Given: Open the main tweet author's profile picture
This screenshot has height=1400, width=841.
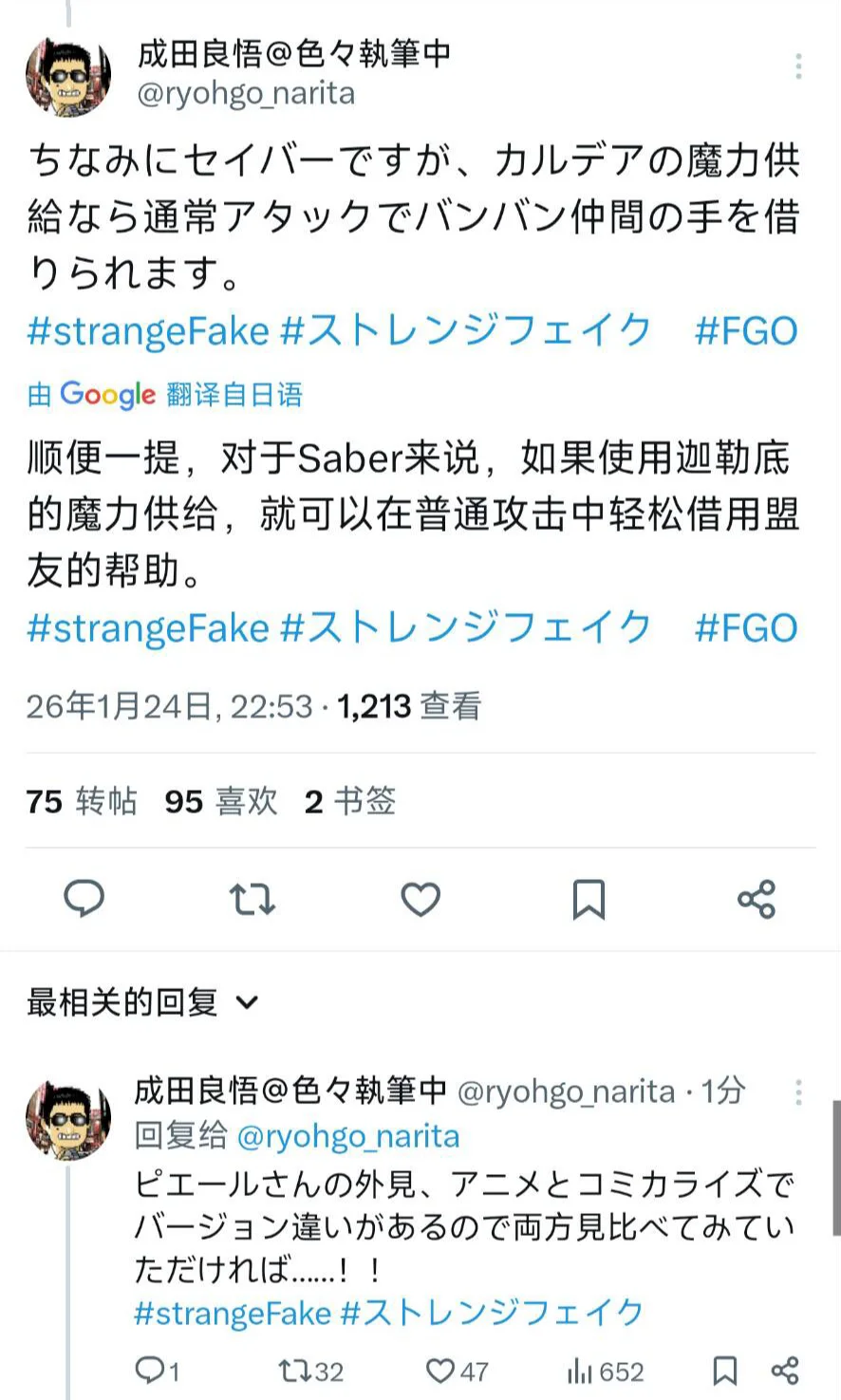Looking at the screenshot, I should tap(67, 77).
